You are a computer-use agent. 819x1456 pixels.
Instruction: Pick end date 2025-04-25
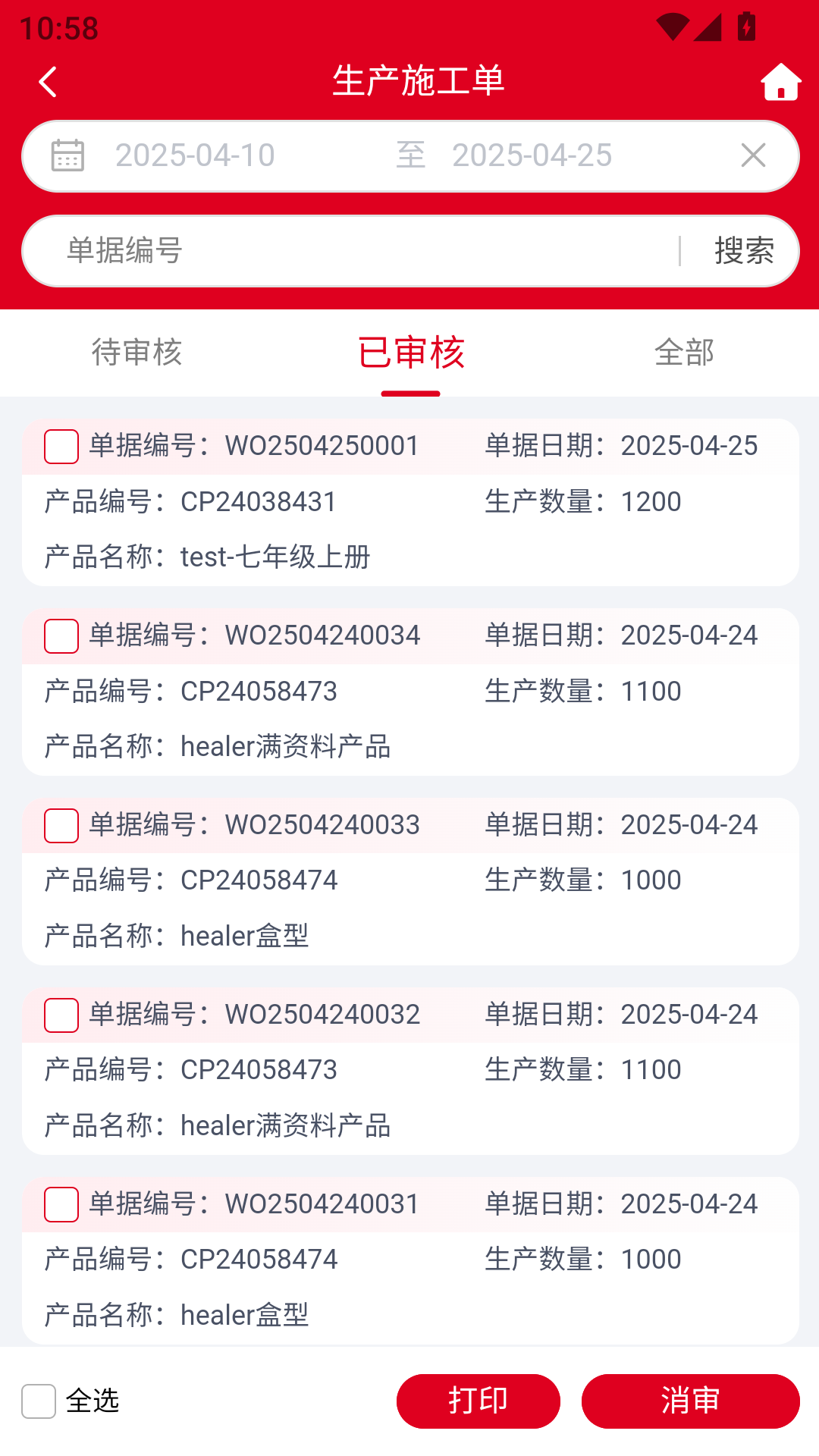(532, 155)
